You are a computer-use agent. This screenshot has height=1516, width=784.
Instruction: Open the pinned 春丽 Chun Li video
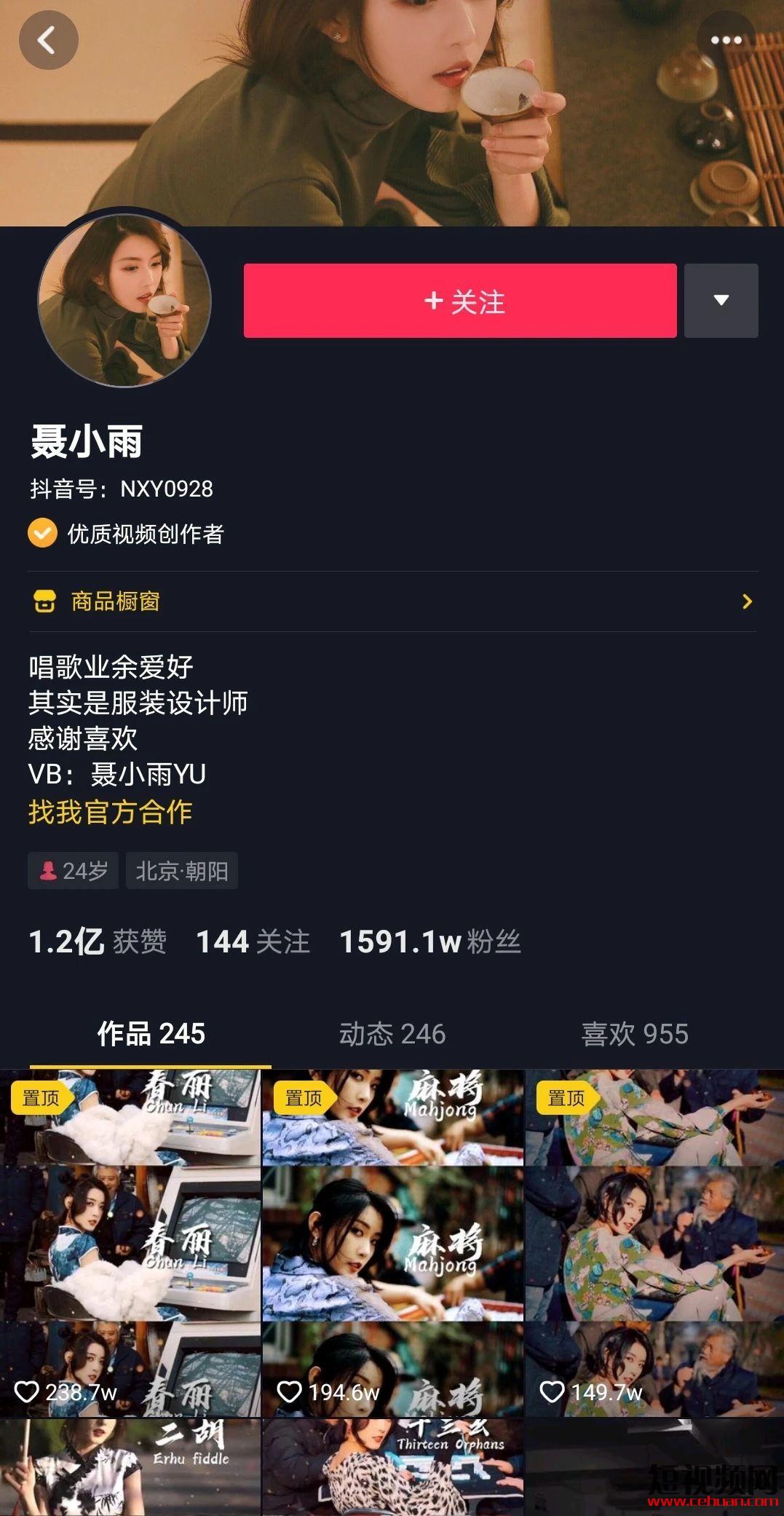130,1243
